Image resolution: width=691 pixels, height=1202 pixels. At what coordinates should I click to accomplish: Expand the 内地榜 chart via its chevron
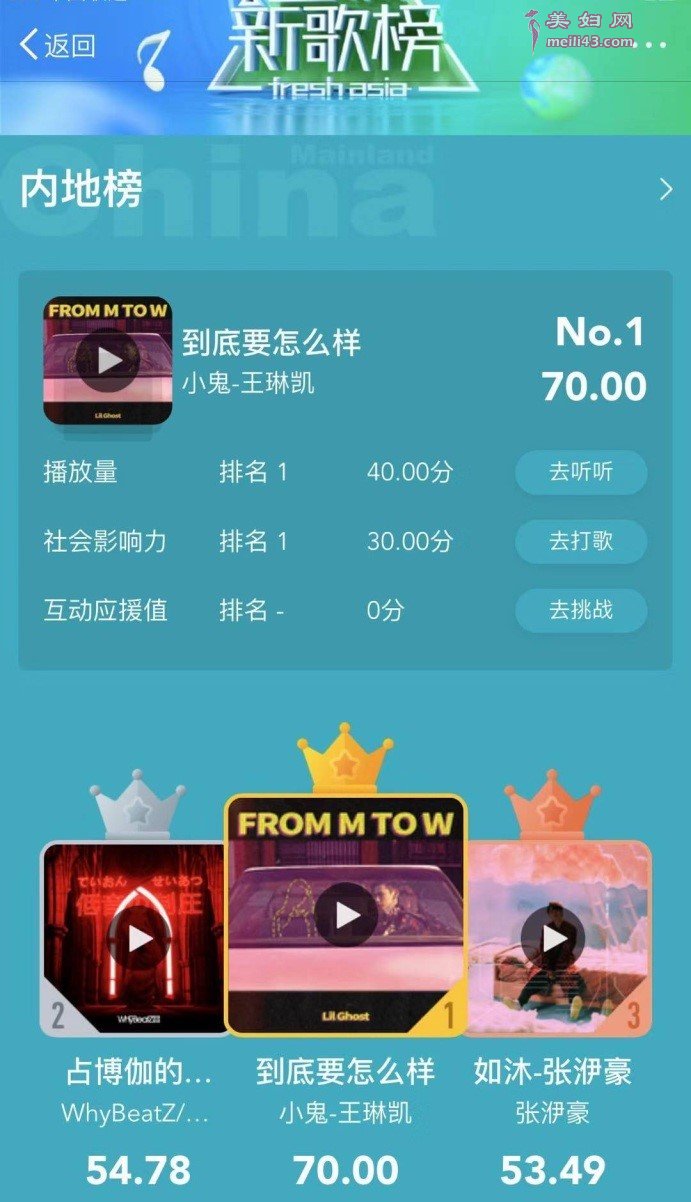666,189
